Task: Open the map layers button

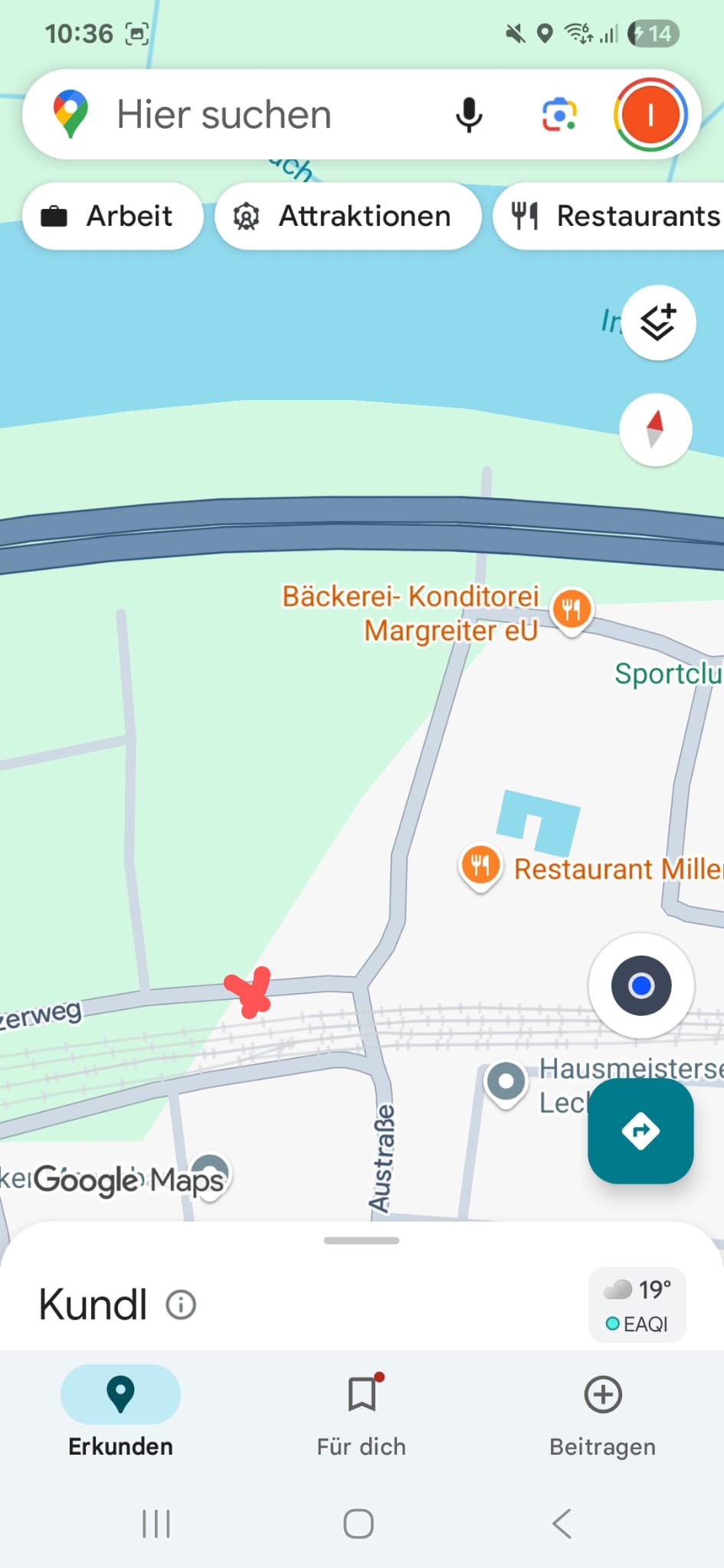Action: coord(658,322)
